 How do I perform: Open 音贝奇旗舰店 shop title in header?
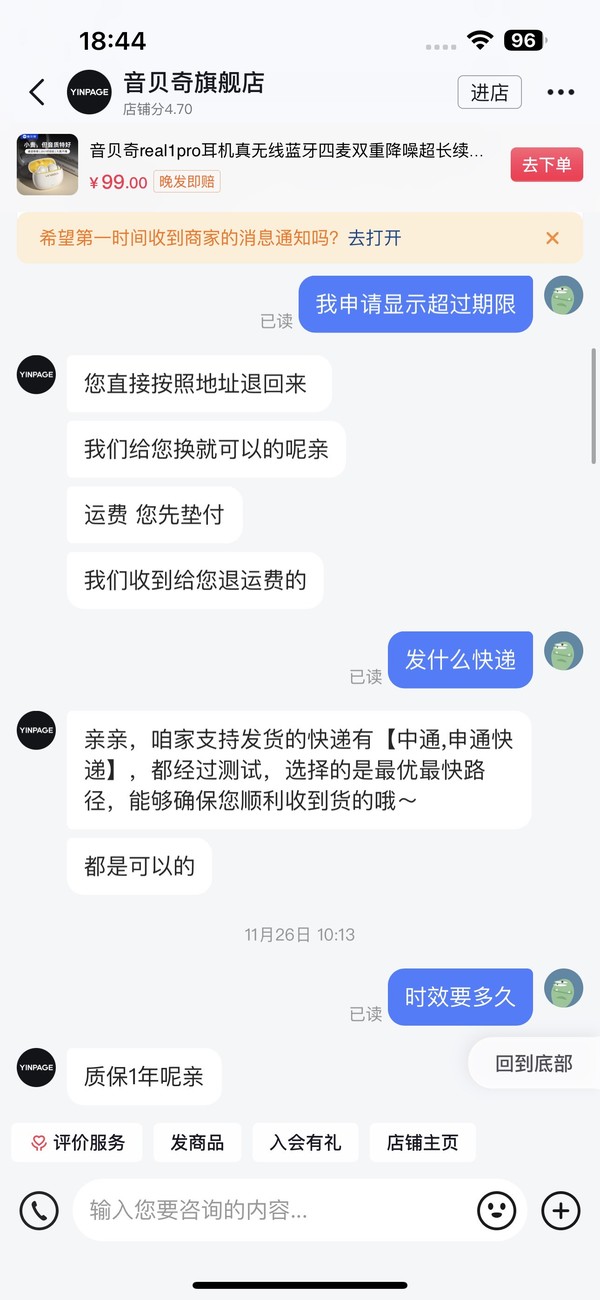tap(193, 83)
